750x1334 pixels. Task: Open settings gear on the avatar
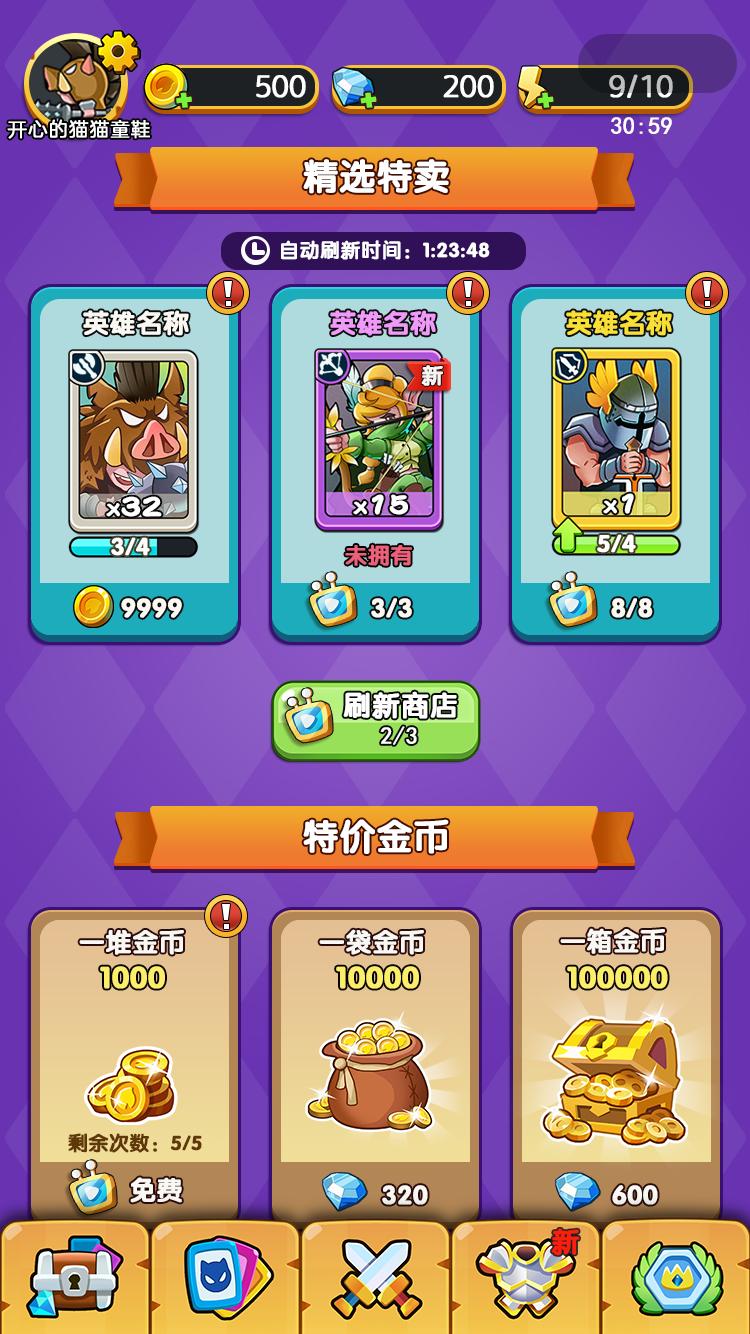118,52
